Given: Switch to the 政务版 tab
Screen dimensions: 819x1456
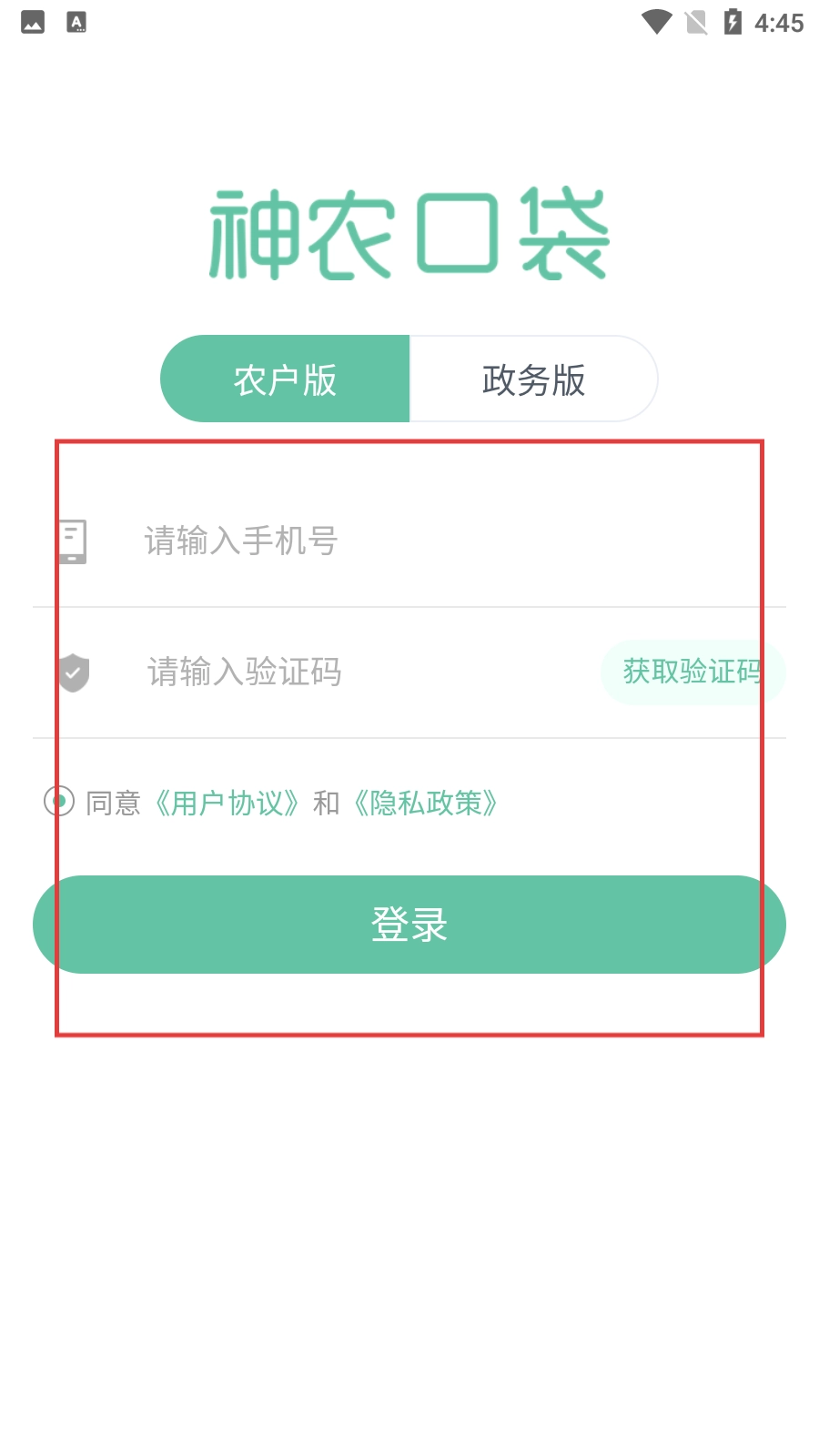Looking at the screenshot, I should [x=534, y=379].
